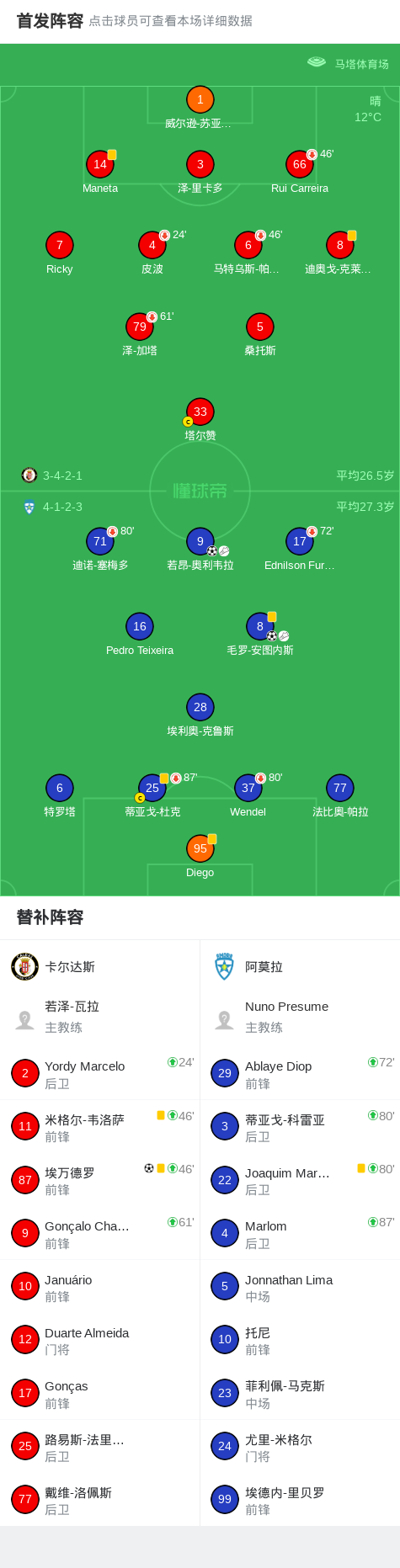Select Wendel number 37
Screen dimensions: 400x1568
tap(248, 788)
